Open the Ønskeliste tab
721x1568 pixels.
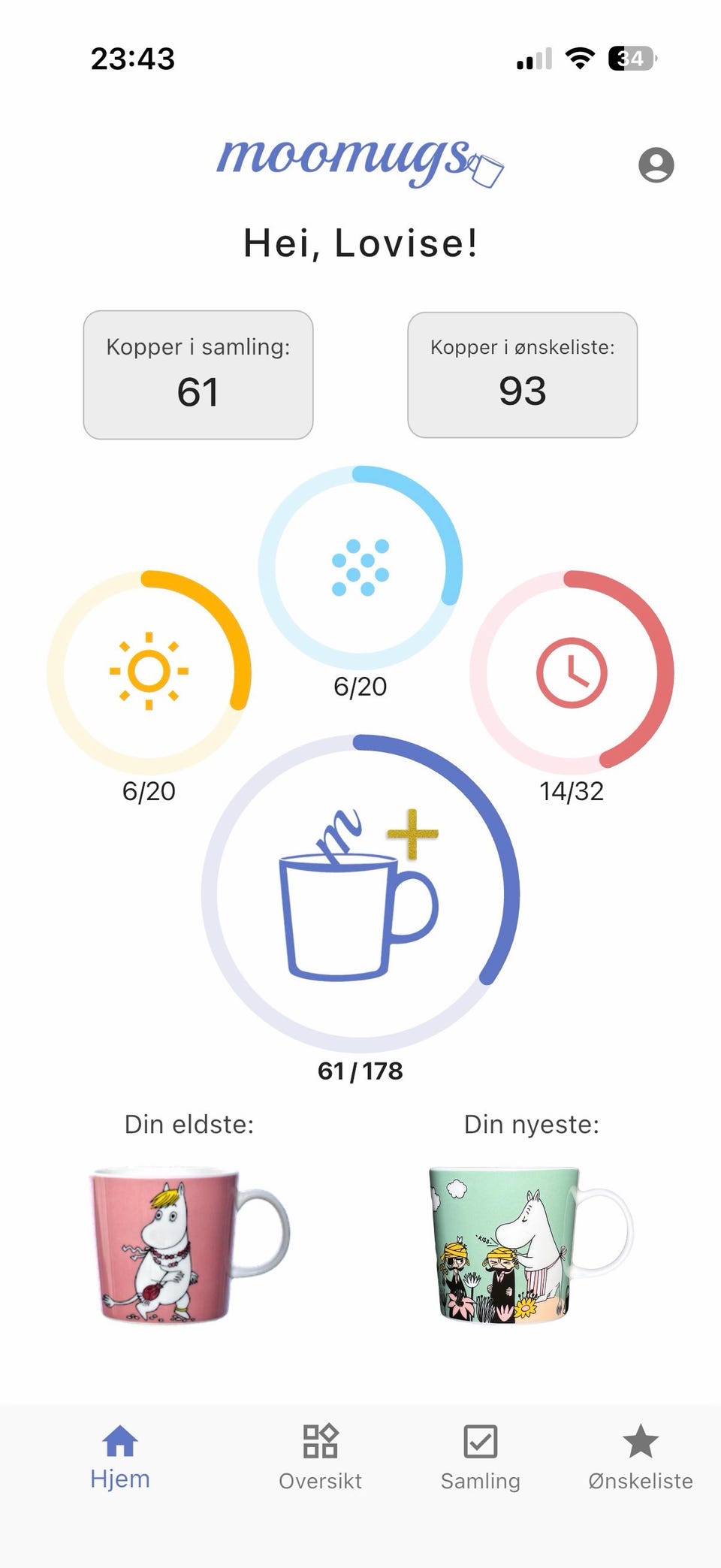(640, 1458)
